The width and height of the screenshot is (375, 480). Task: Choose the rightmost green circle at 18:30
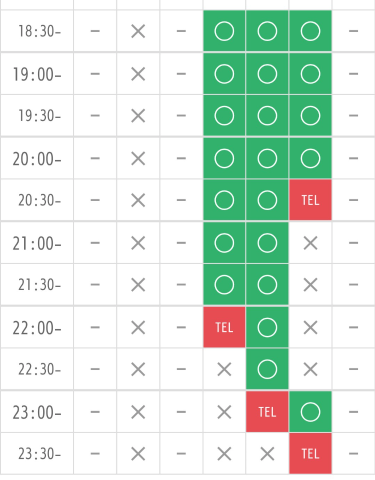point(310,31)
